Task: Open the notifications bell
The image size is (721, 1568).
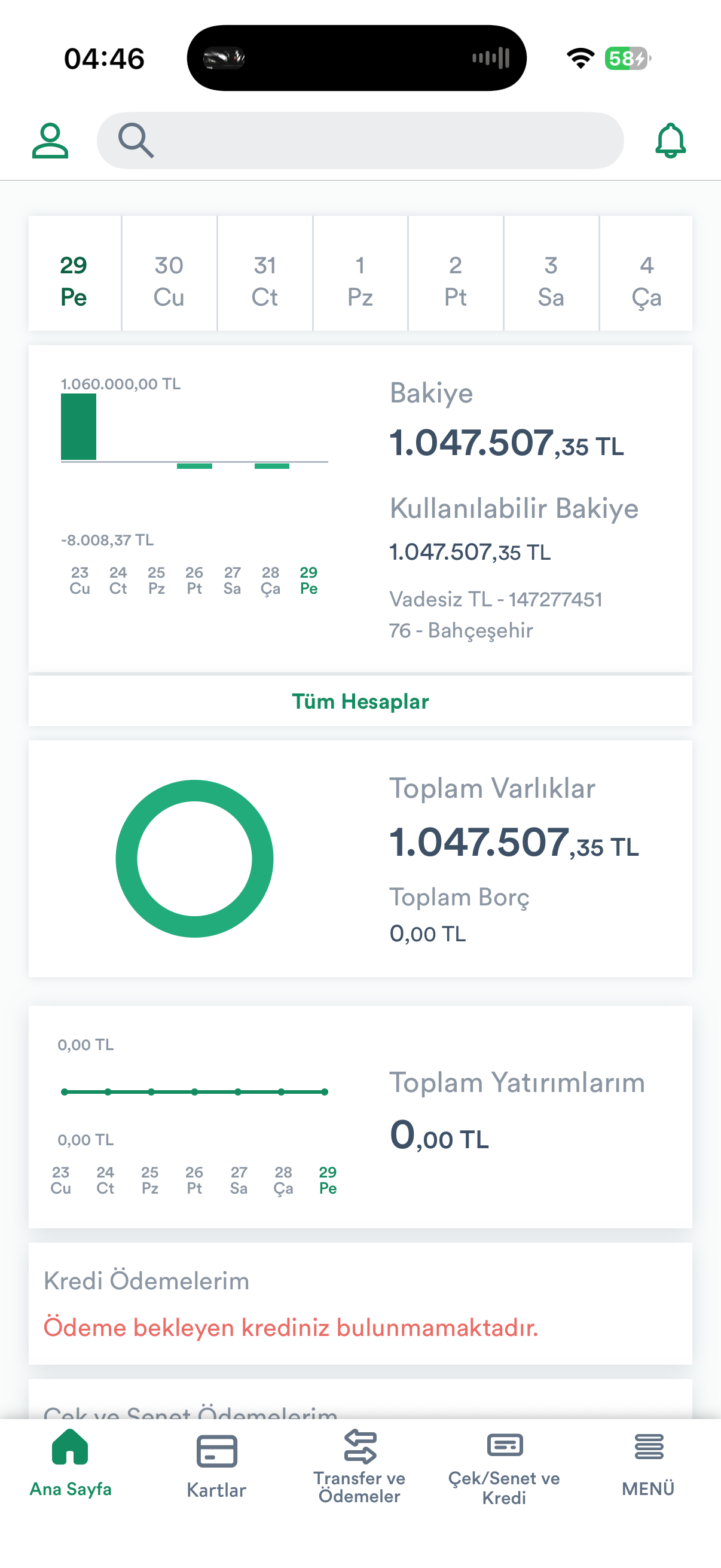Action: point(671,141)
